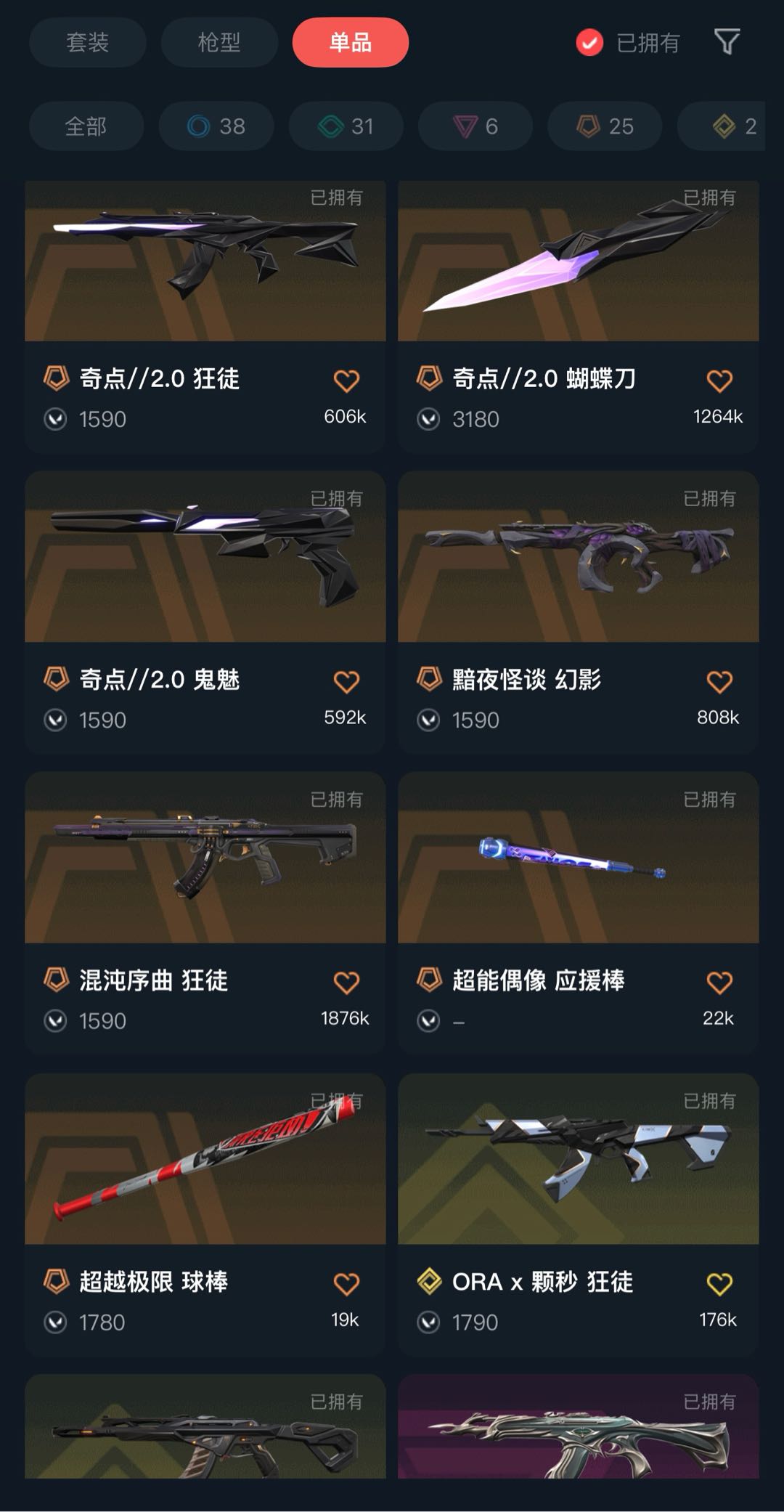The width and height of the screenshot is (784, 1512).
Task: Like the 混沌序曲 狂徒 skin
Action: (x=346, y=982)
